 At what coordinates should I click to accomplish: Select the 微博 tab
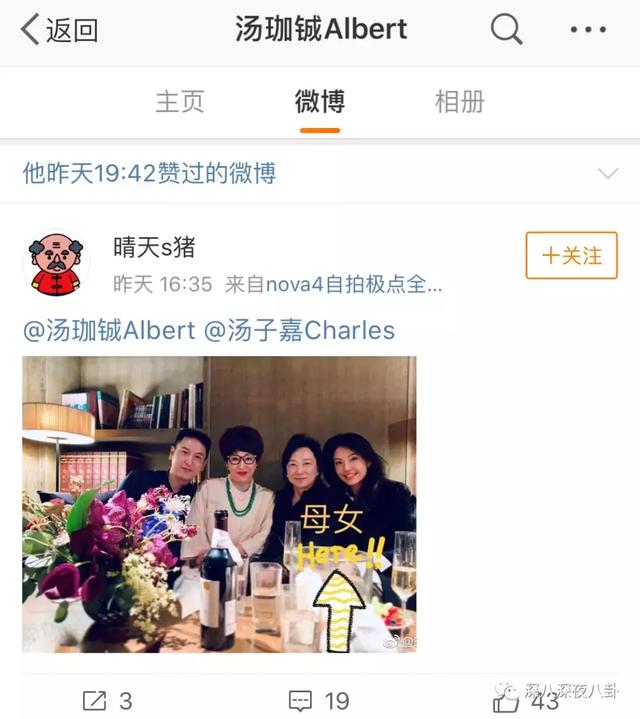320,101
